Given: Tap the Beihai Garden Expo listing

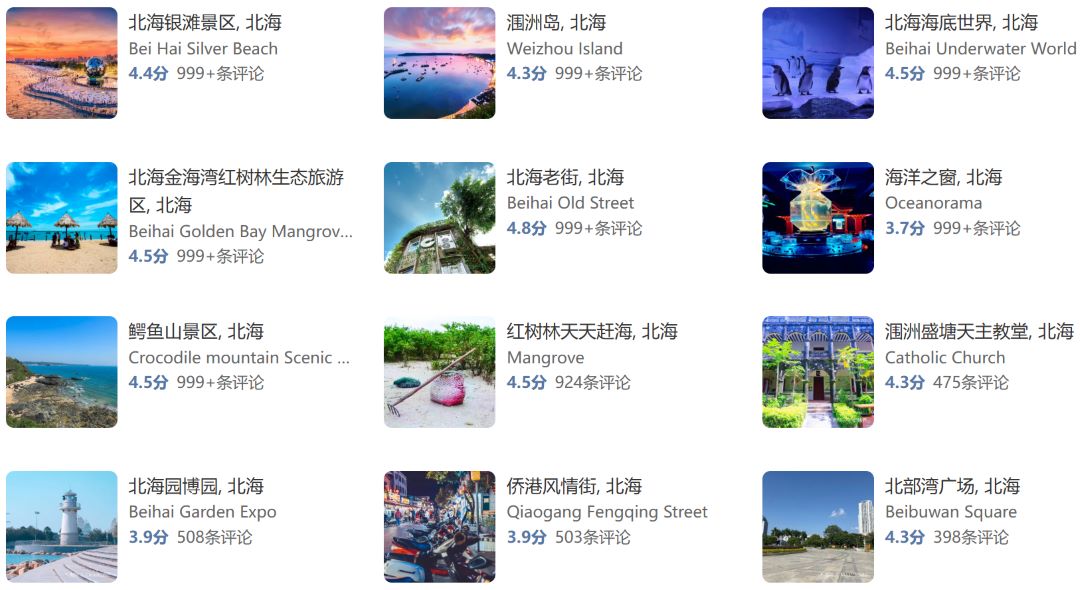Looking at the screenshot, I should pyautogui.click(x=196, y=487).
